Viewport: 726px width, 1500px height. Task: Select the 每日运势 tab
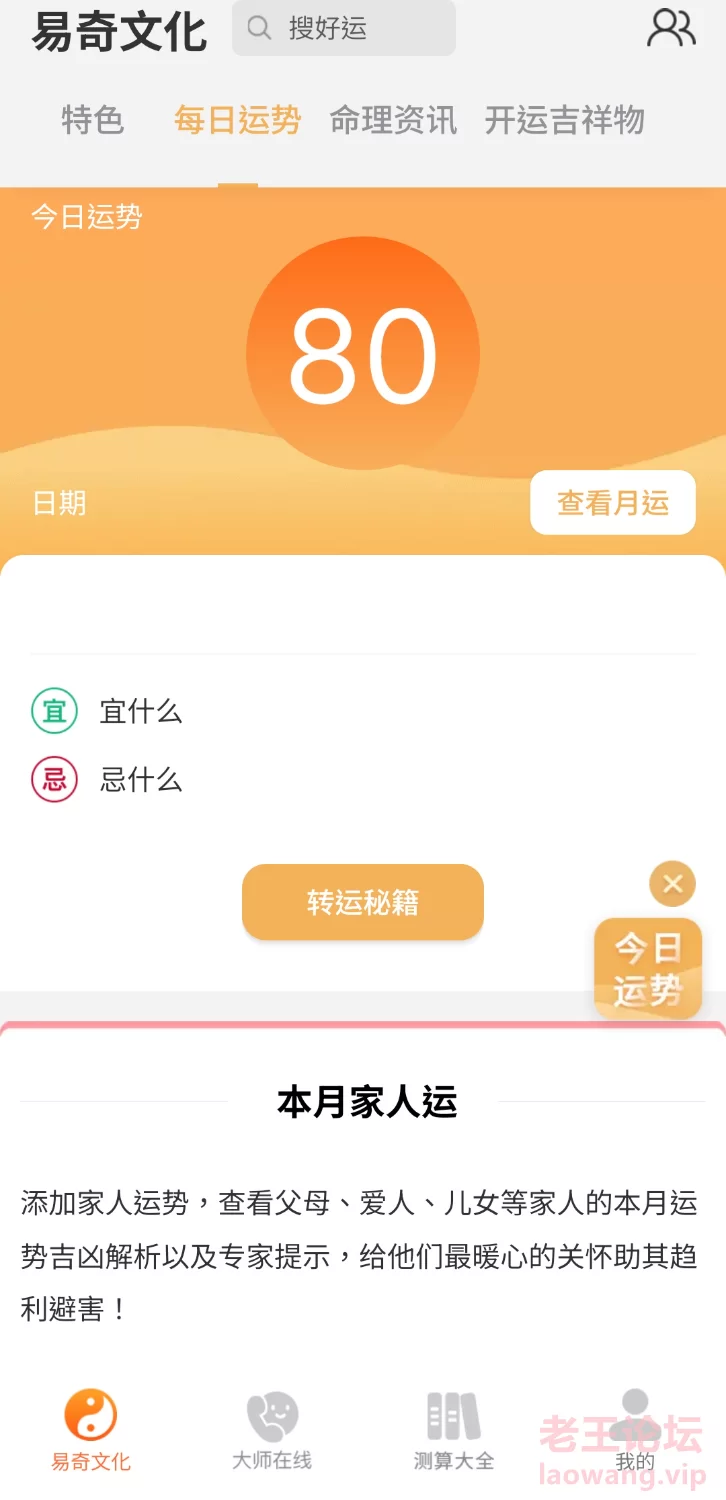click(238, 120)
